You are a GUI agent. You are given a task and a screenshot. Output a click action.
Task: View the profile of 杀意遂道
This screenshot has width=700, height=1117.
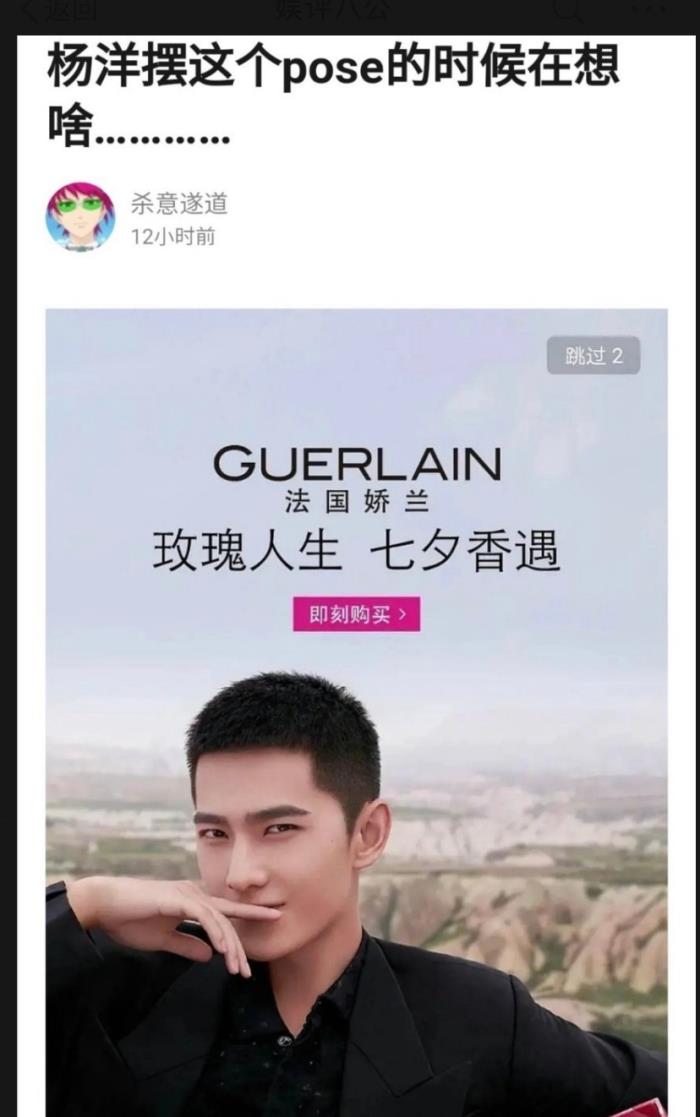coord(179,203)
